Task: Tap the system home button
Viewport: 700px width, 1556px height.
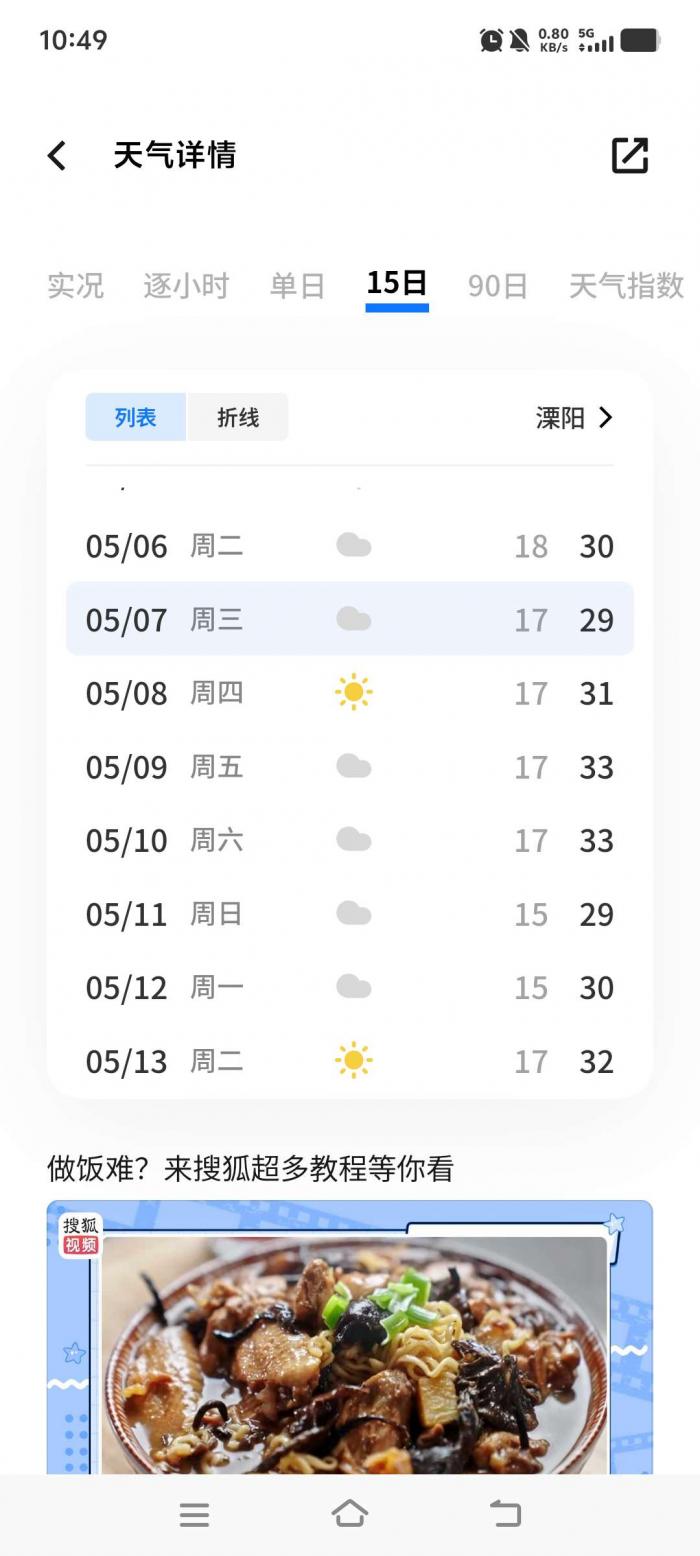Action: pyautogui.click(x=350, y=1514)
